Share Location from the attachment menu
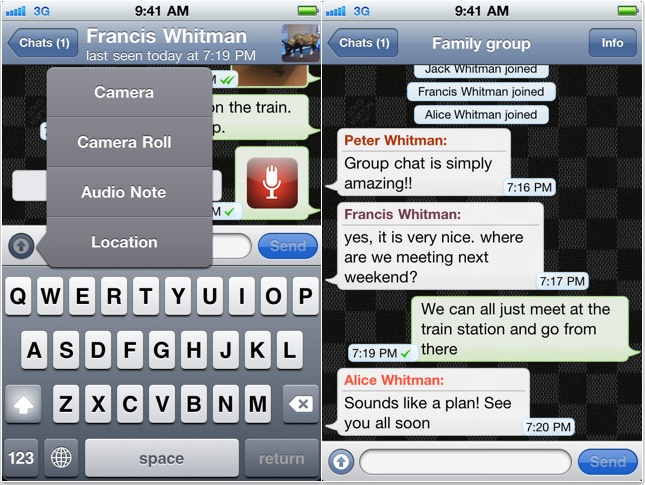This screenshot has height=485, width=645. (x=124, y=242)
